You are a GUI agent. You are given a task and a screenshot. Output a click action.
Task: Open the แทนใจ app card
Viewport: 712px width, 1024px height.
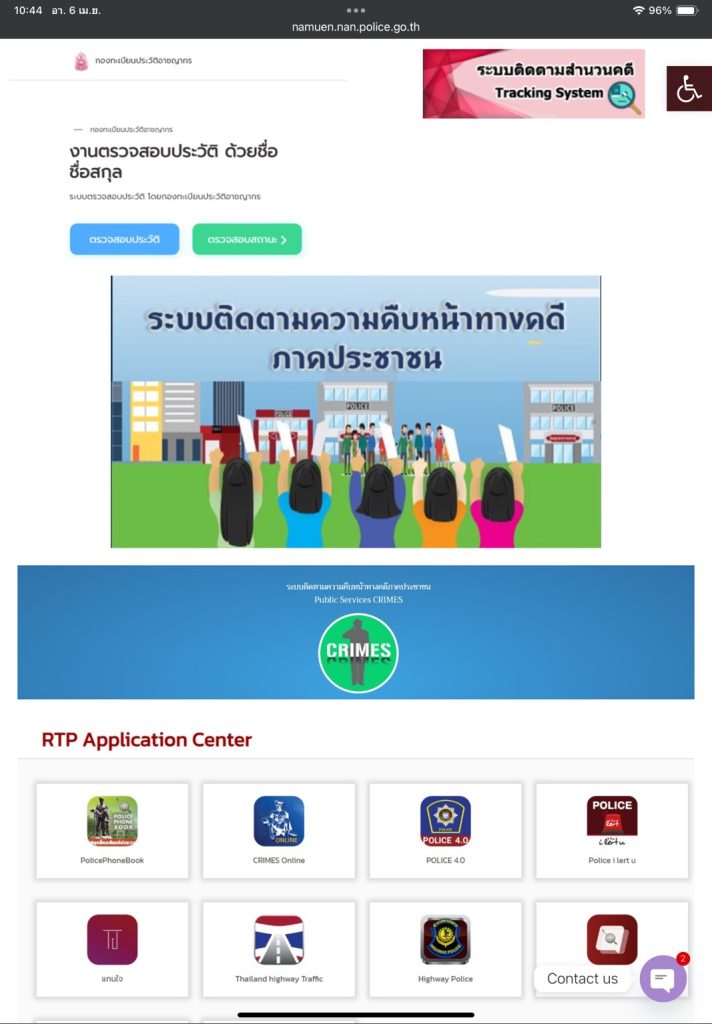point(112,948)
